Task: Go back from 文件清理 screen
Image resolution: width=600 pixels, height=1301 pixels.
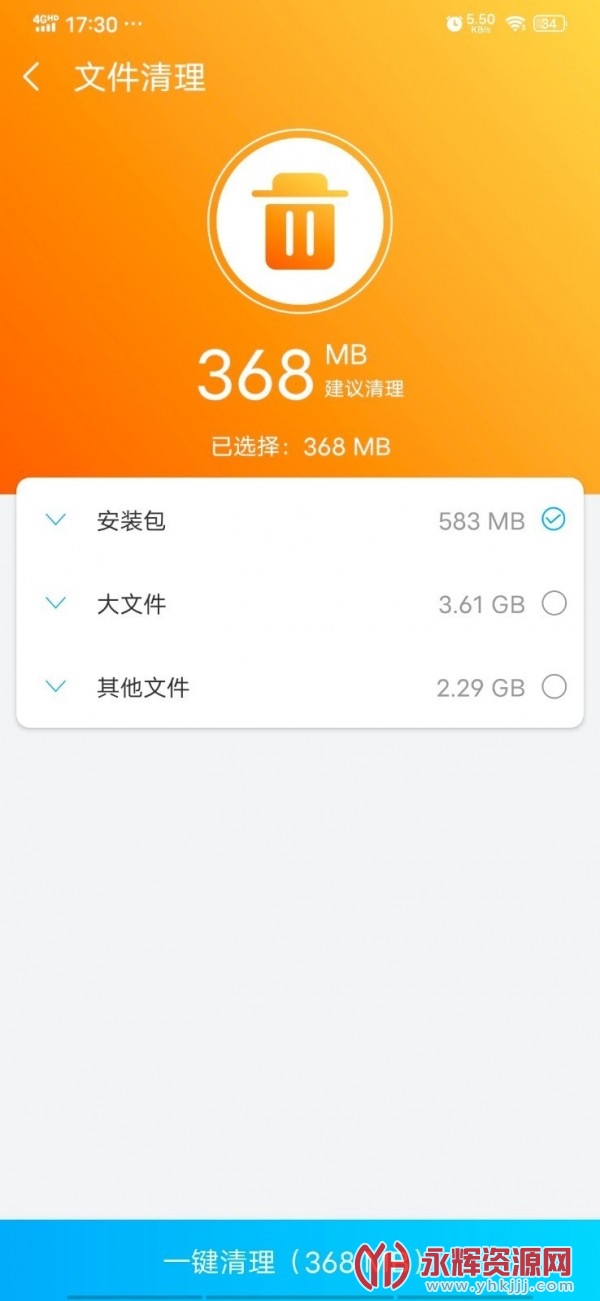Action: coord(32,77)
